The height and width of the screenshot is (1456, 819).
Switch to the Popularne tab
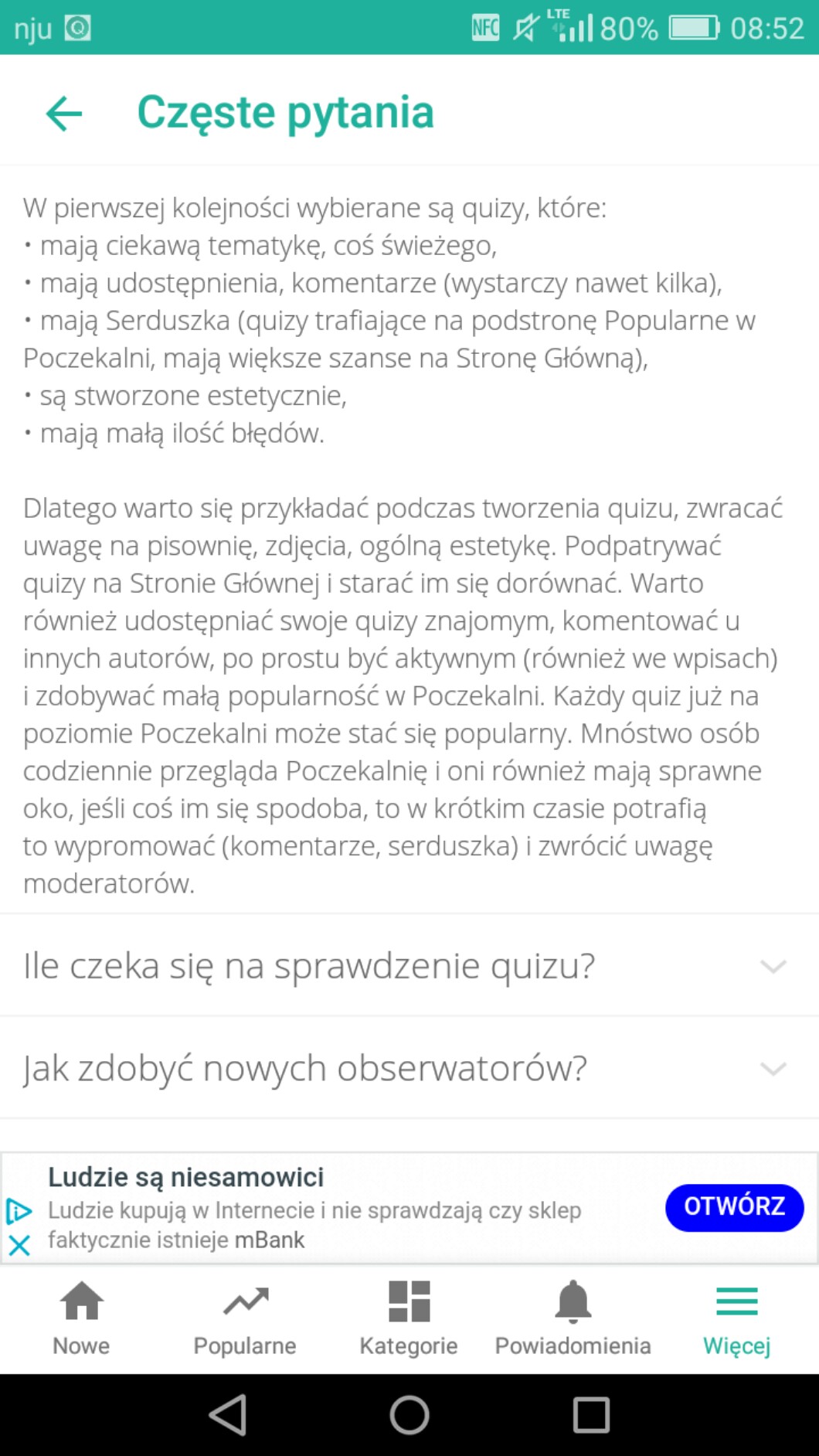pos(245,1318)
